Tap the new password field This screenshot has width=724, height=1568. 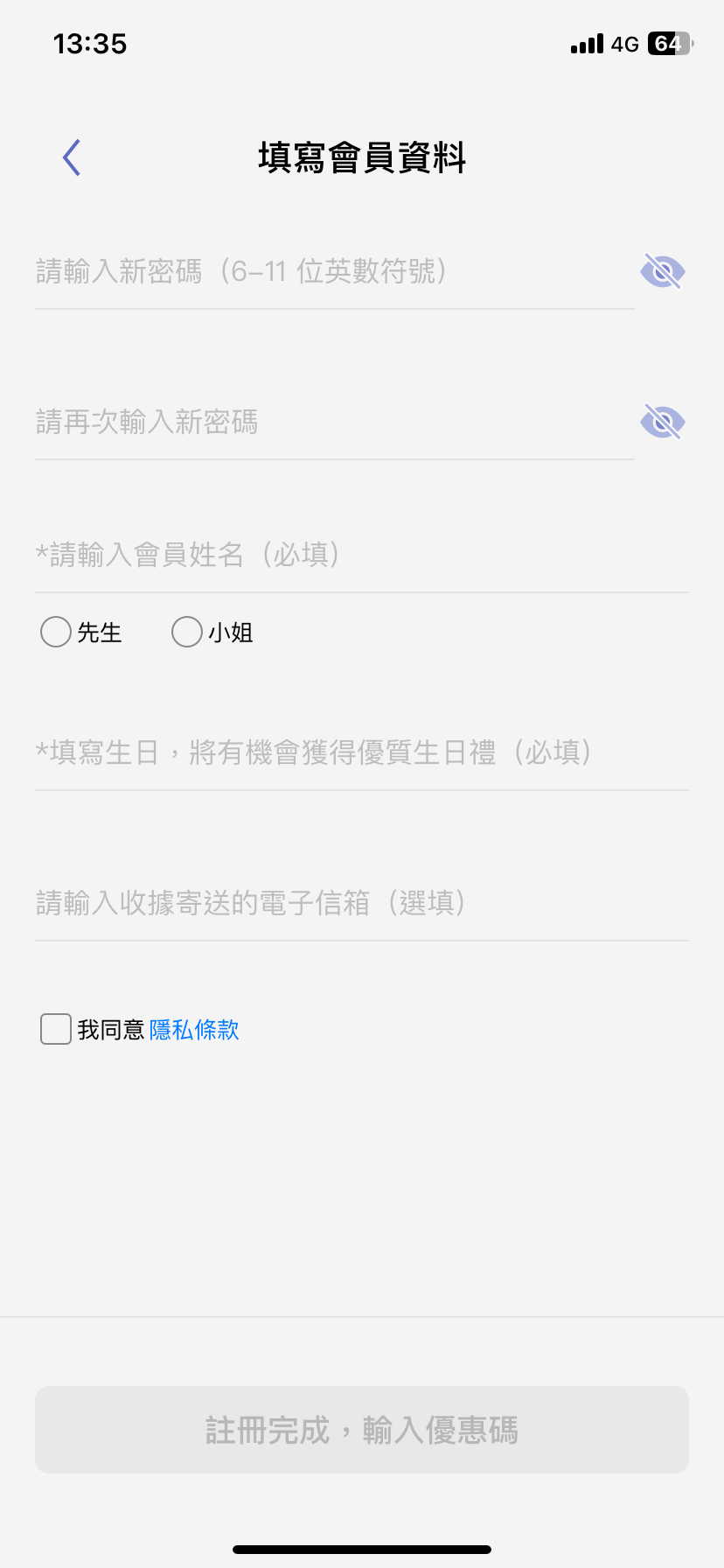click(332, 272)
